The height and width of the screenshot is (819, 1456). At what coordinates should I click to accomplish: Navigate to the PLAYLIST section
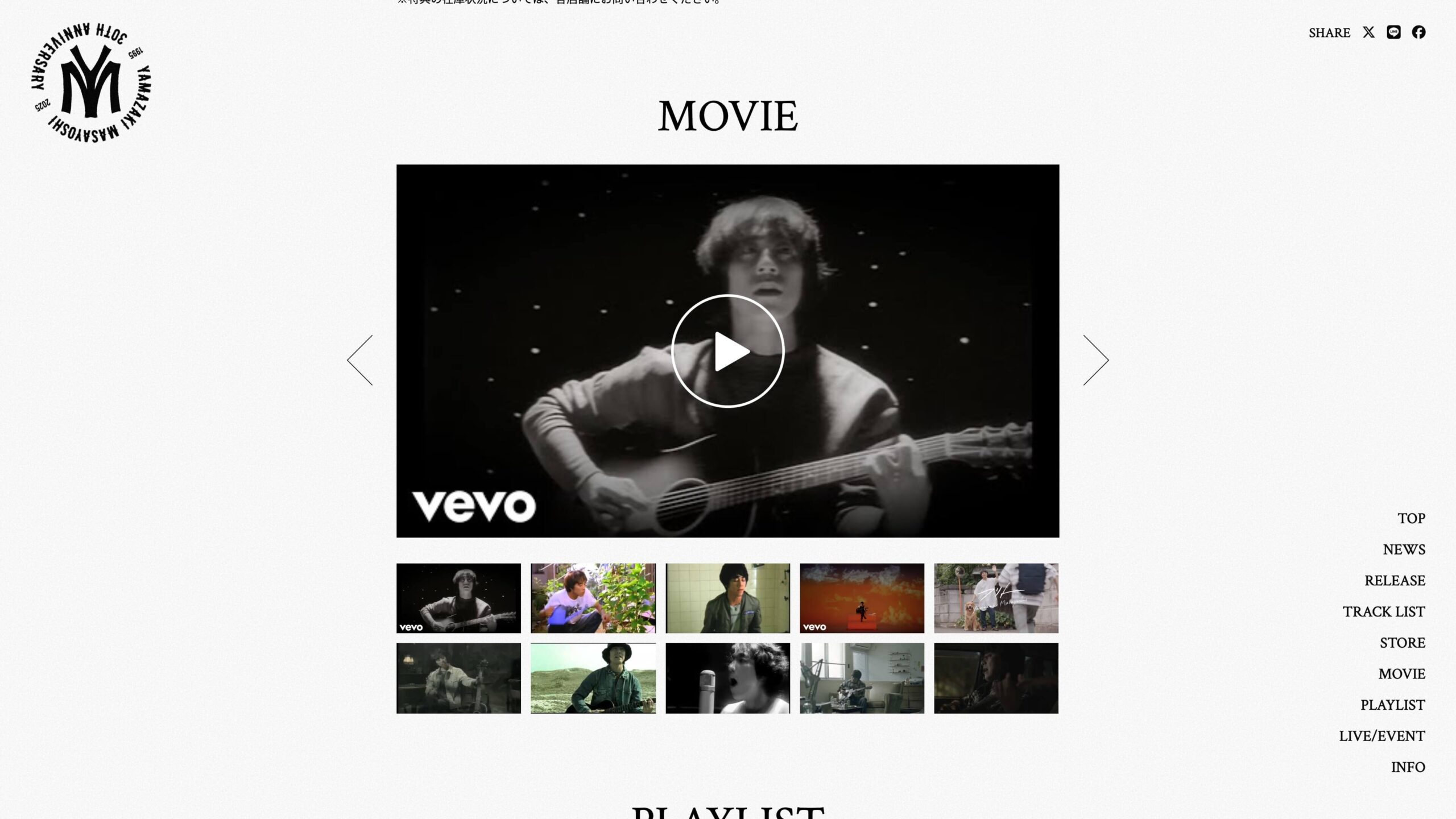pyautogui.click(x=1392, y=705)
